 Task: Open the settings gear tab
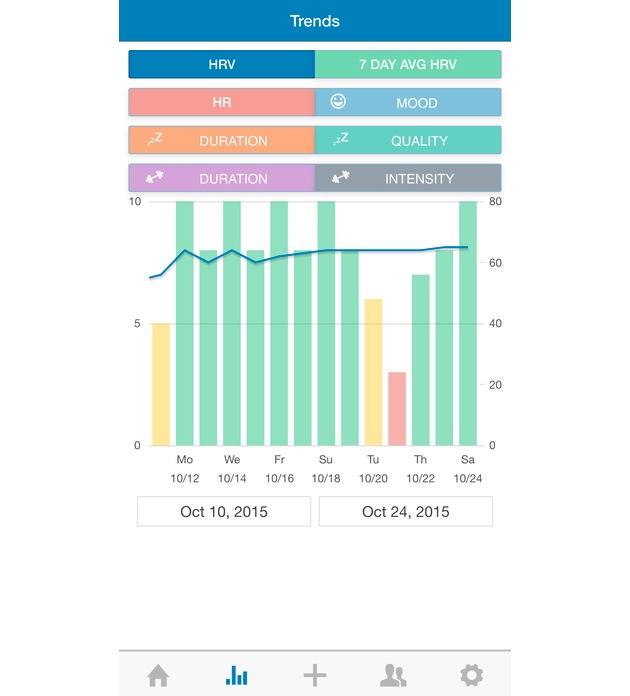471,675
